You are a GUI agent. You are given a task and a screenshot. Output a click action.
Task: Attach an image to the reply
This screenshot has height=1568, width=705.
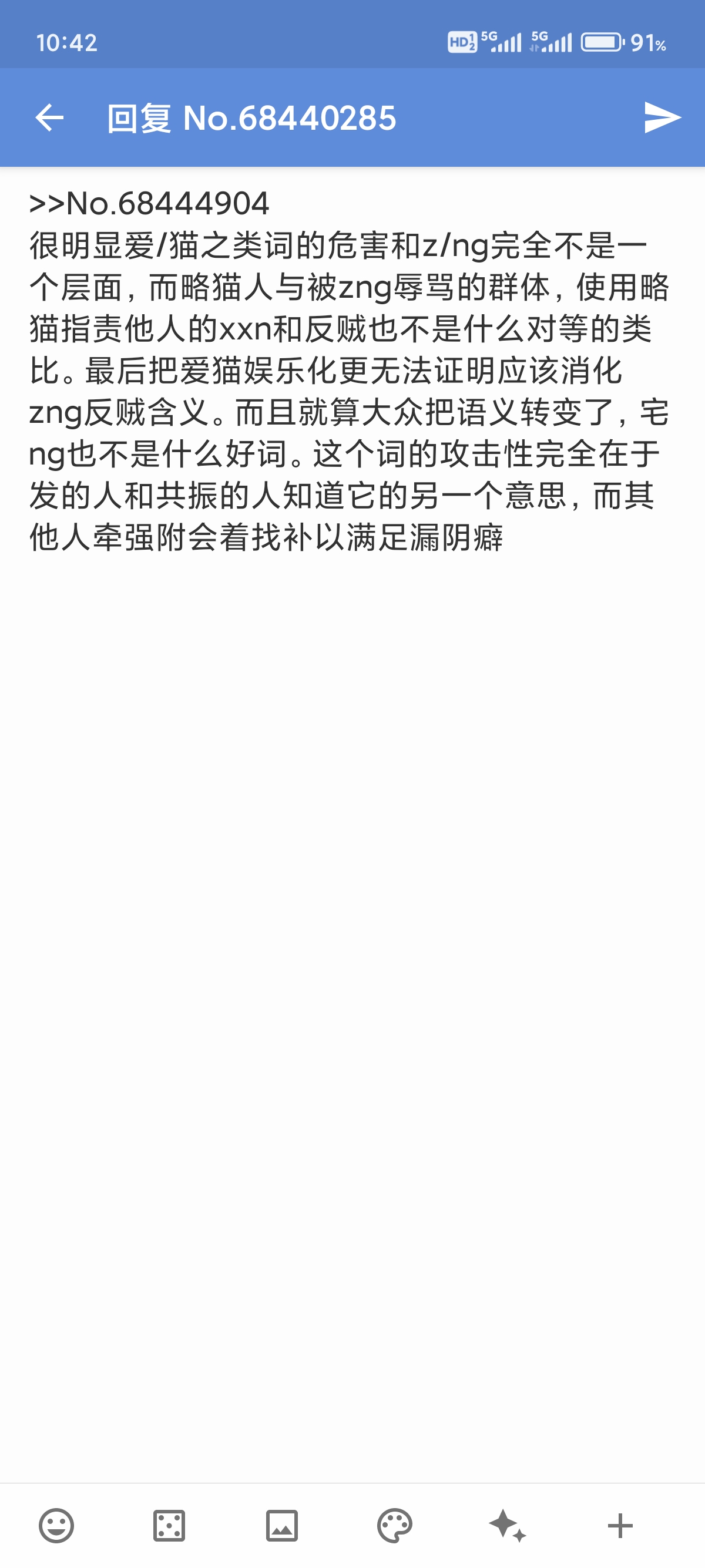(282, 1525)
